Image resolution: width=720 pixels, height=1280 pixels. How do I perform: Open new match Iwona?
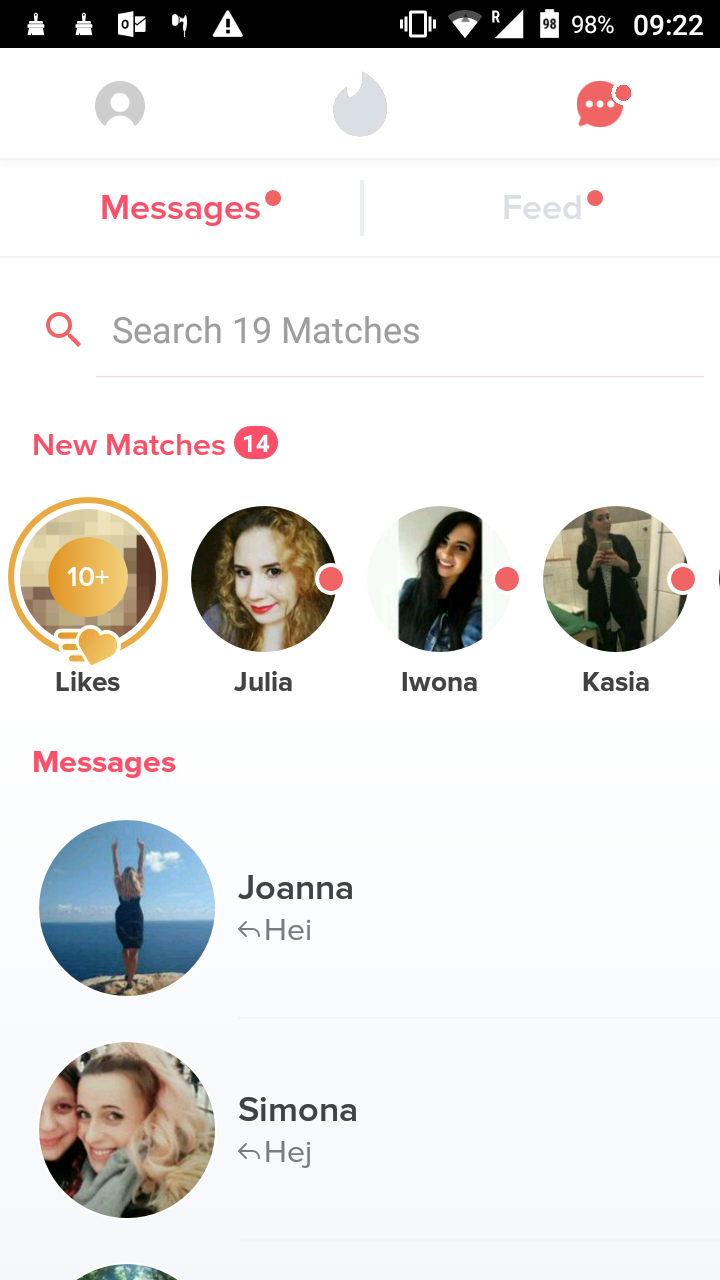(440, 579)
